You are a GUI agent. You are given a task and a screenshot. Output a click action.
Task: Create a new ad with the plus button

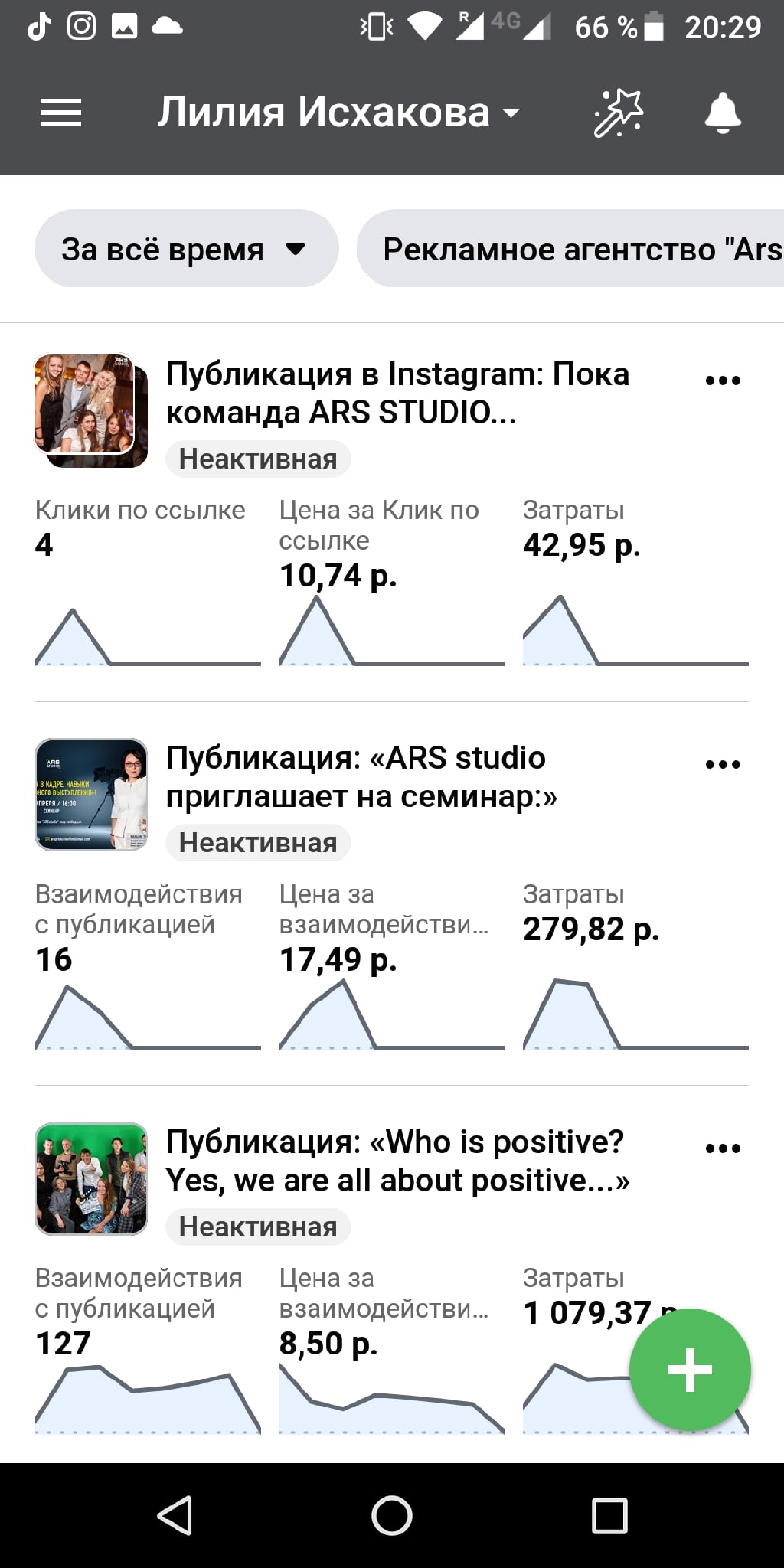pyautogui.click(x=690, y=1370)
